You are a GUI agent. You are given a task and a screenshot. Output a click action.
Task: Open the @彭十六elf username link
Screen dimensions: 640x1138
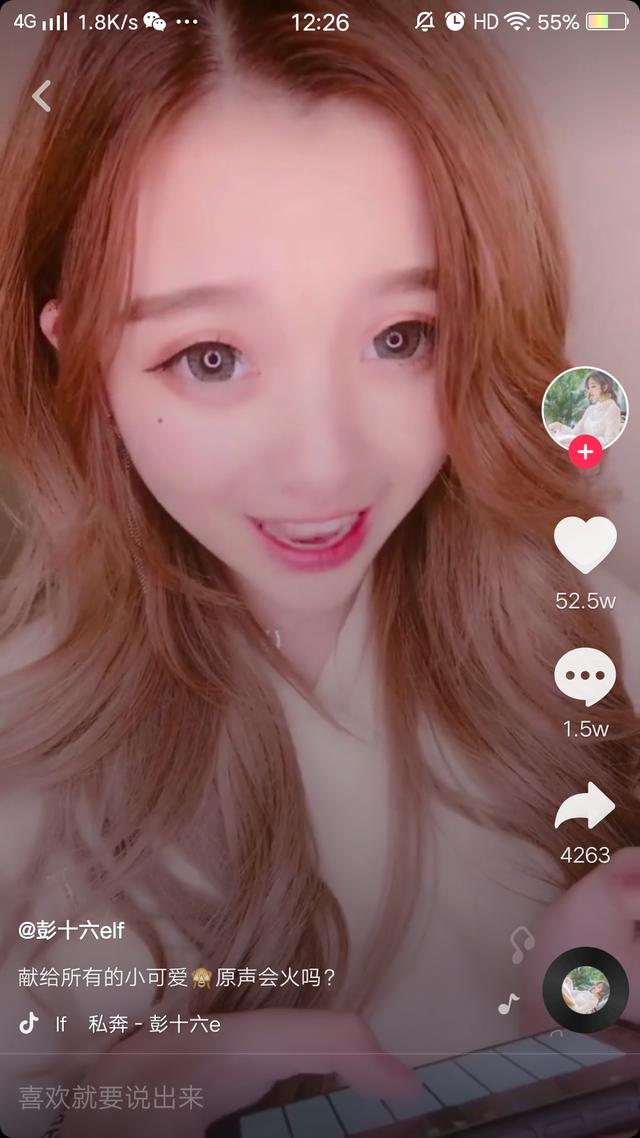click(x=71, y=930)
